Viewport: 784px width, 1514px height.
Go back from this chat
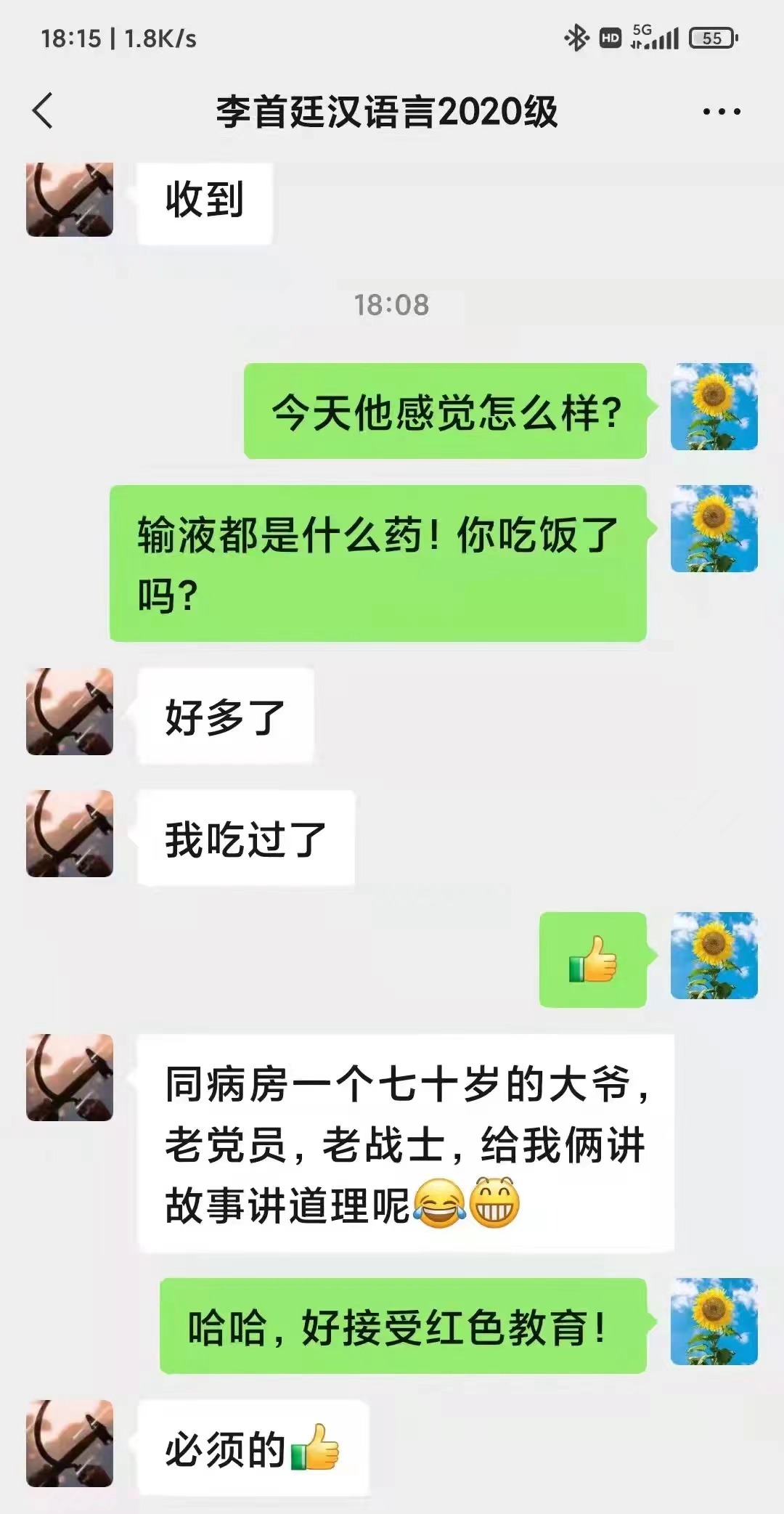(43, 111)
